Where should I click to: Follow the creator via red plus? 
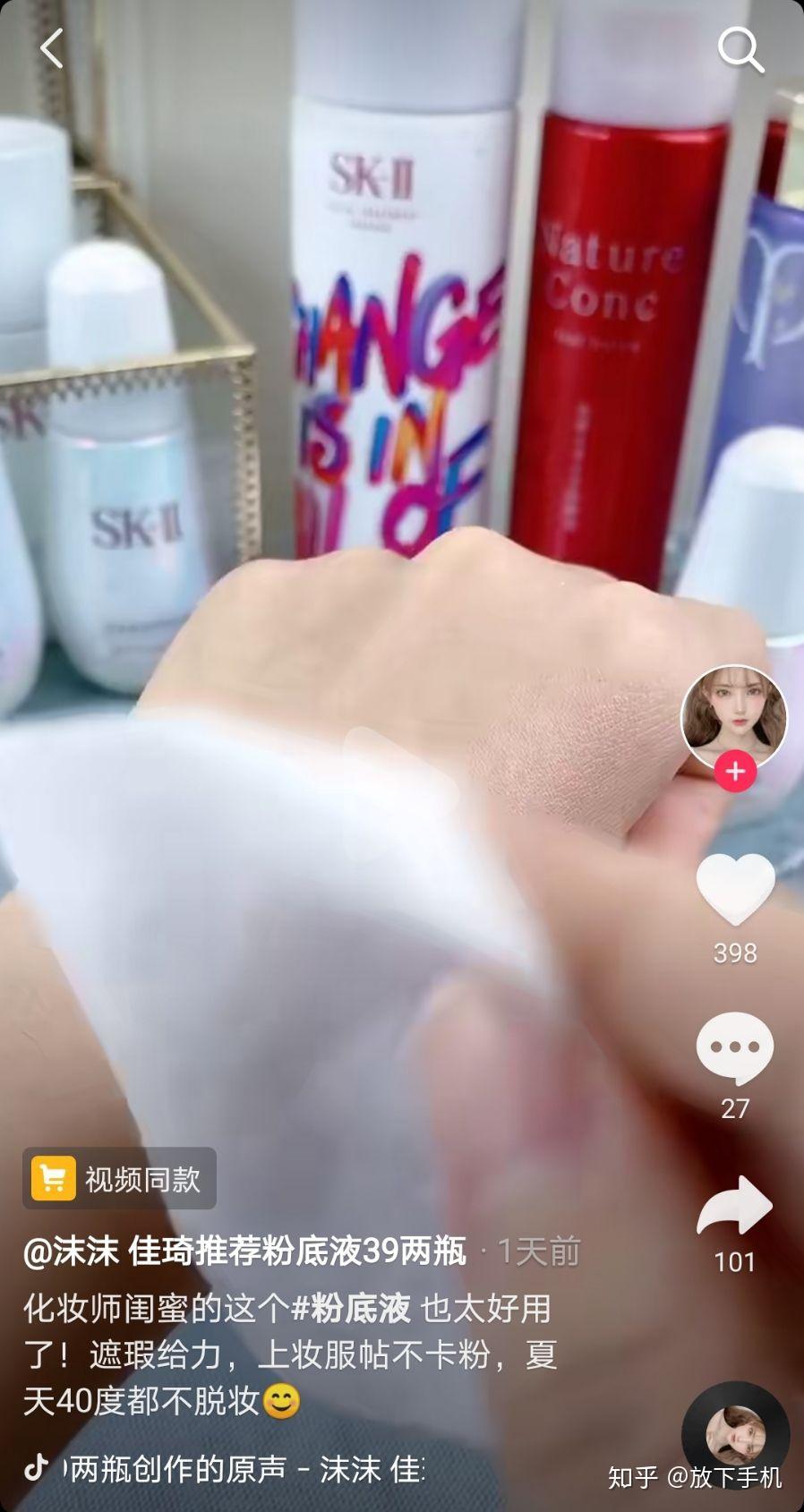pos(735,772)
